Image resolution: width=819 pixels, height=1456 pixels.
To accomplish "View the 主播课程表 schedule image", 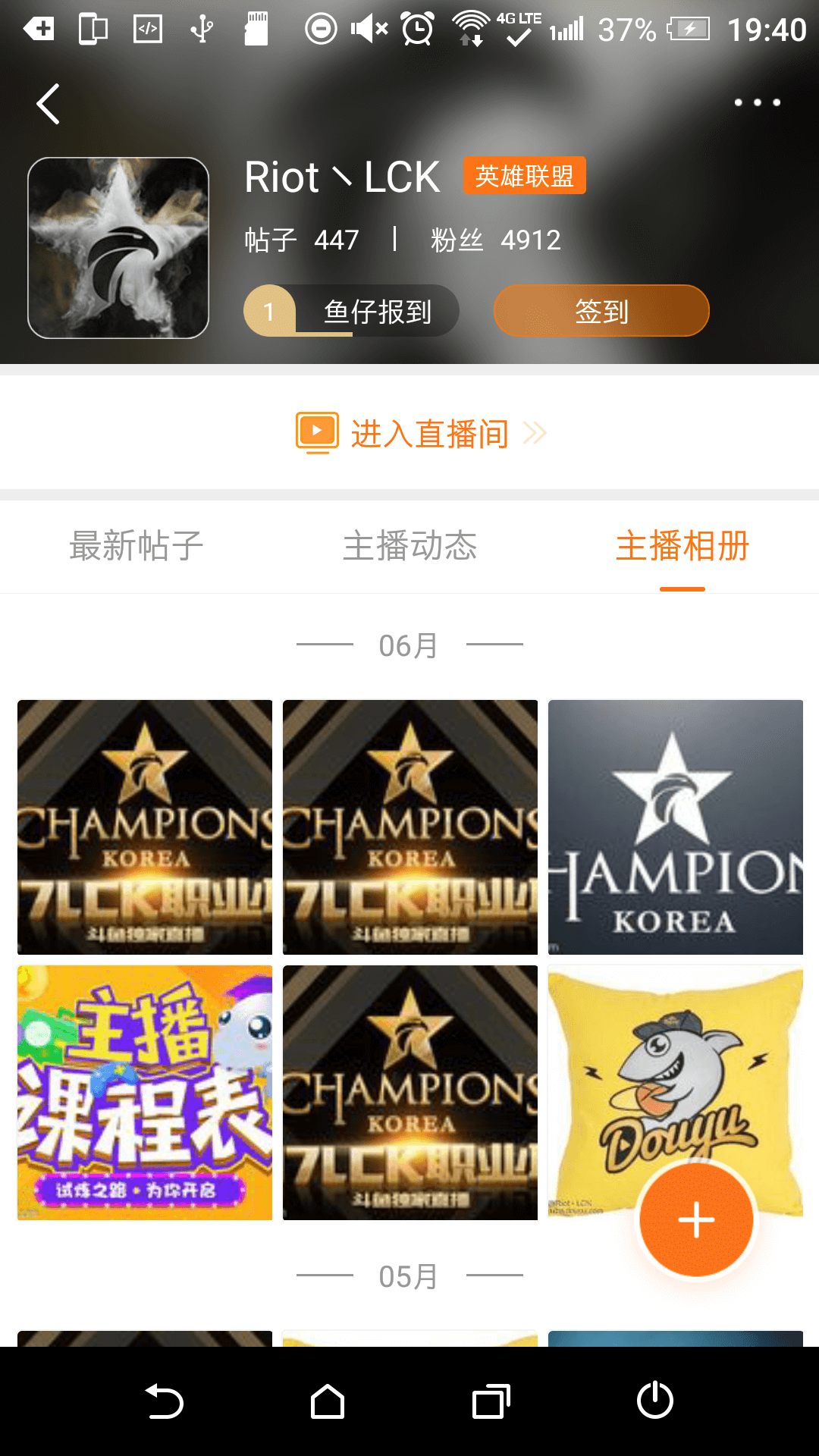I will pyautogui.click(x=145, y=1092).
